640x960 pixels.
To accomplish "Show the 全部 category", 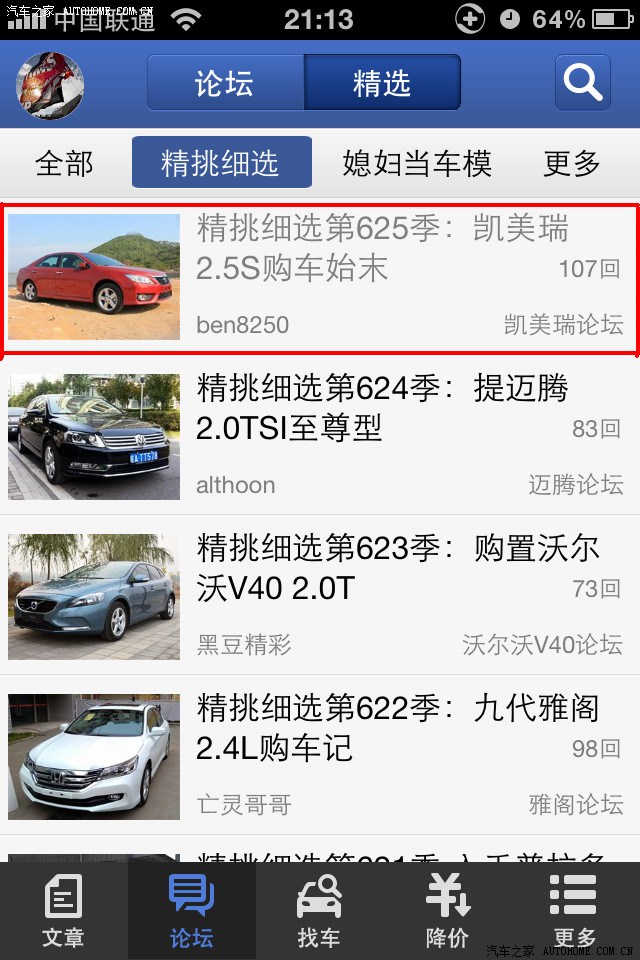I will point(64,163).
